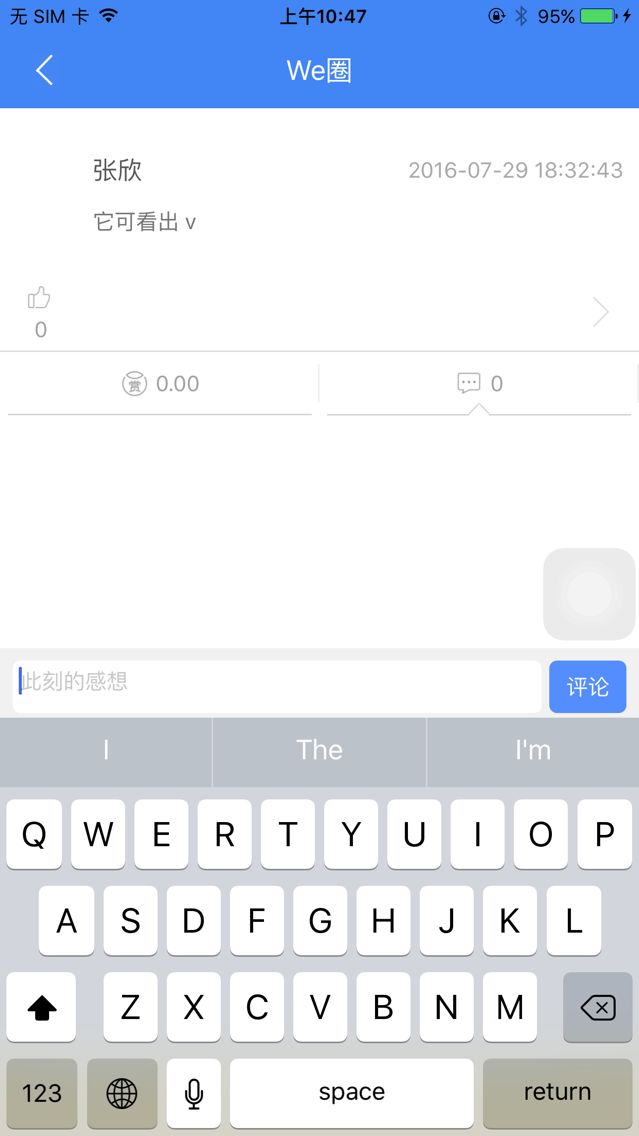
Task: Focus the 此刻的感想 comment field
Action: (x=277, y=686)
